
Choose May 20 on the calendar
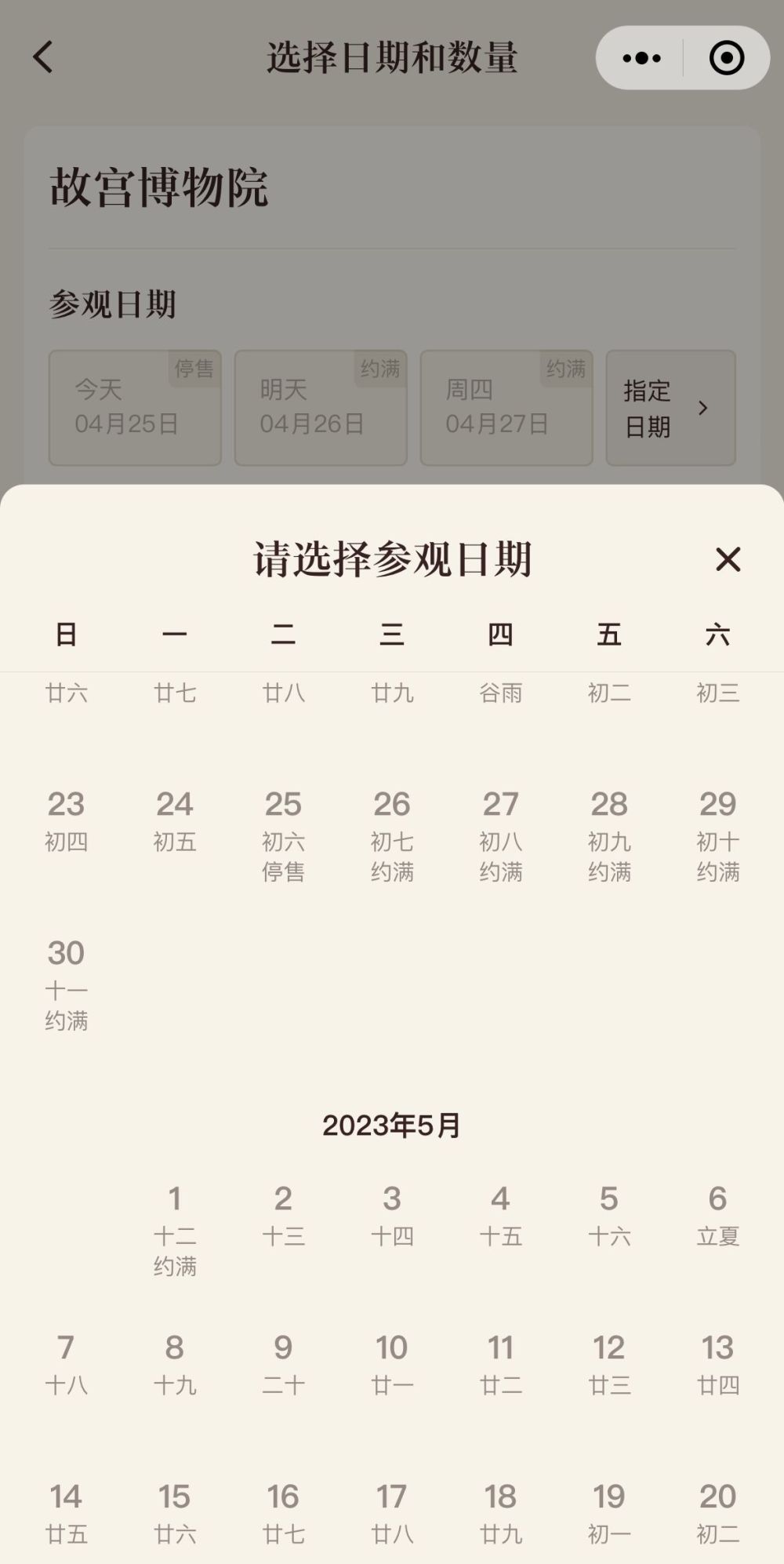coord(717,1514)
